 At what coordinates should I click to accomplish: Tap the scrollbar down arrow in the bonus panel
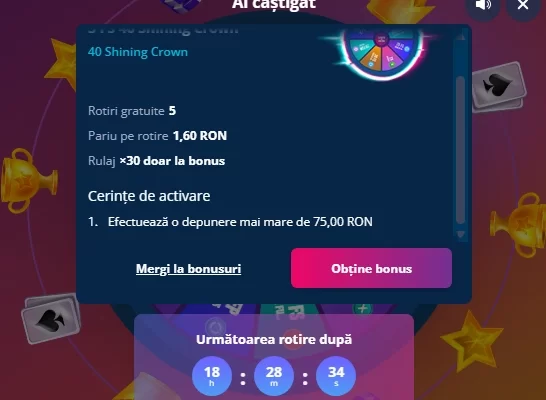pos(461,234)
